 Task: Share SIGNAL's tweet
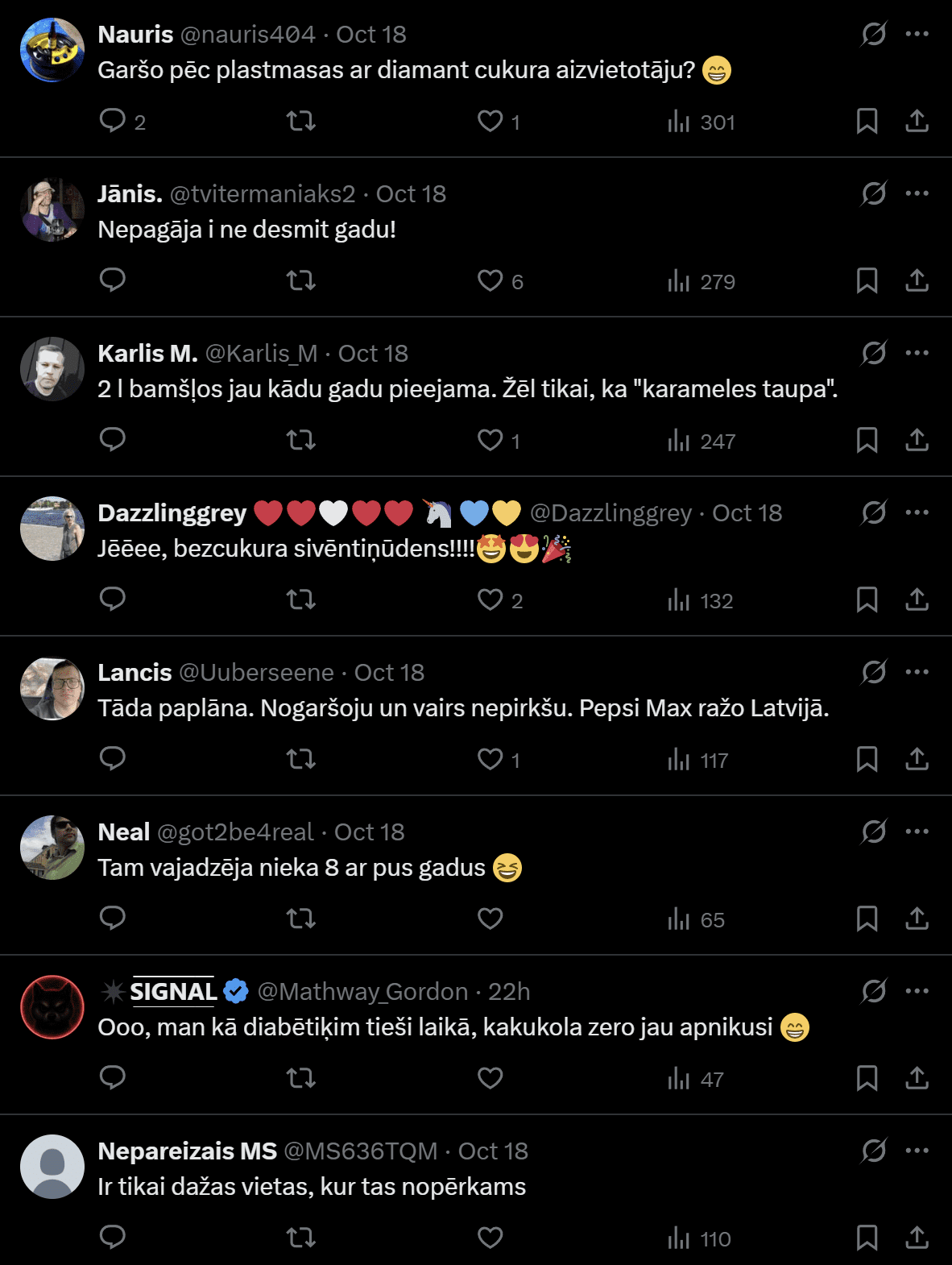click(x=917, y=1078)
